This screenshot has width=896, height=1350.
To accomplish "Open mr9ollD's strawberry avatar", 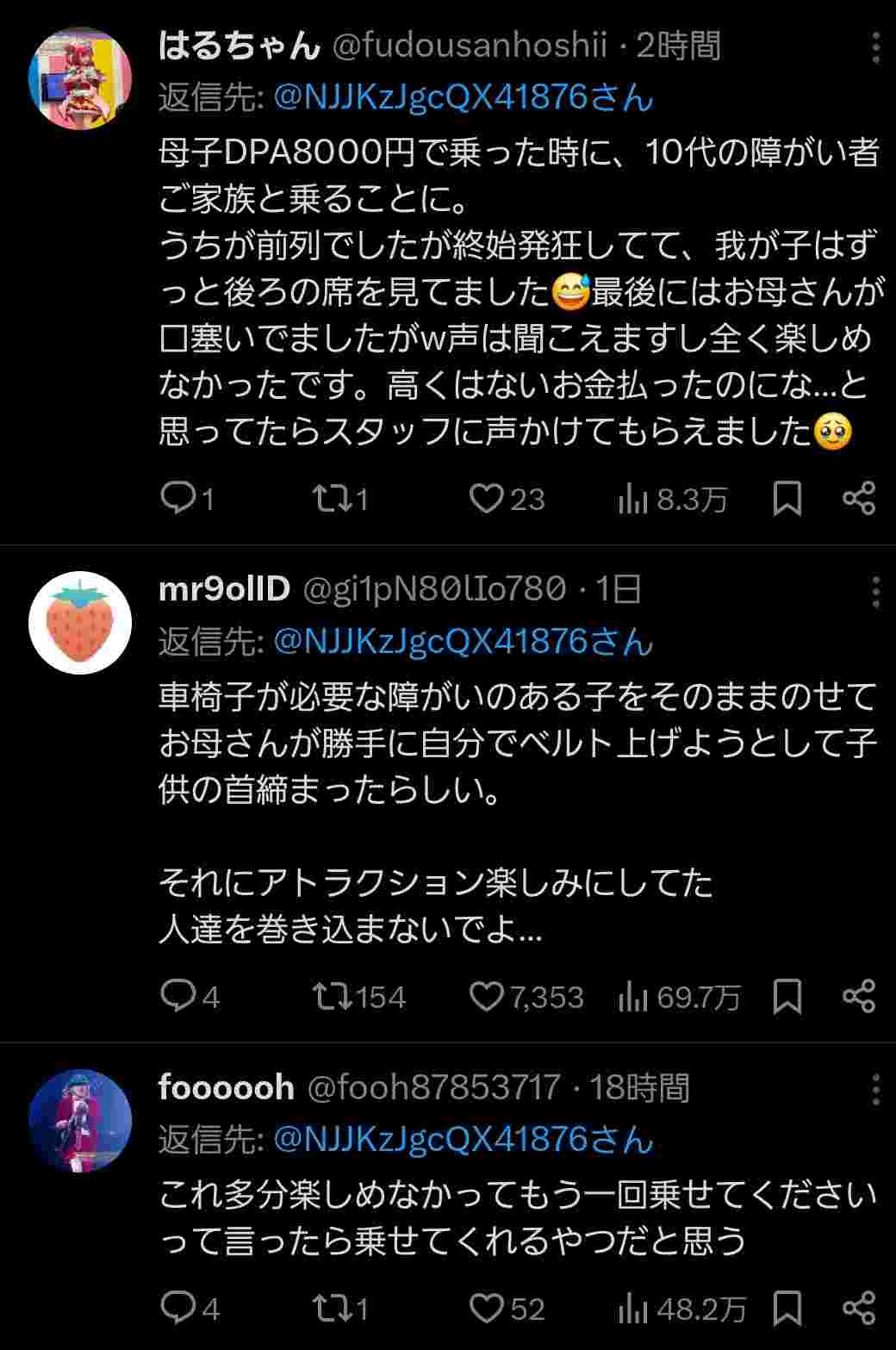I will click(x=80, y=622).
